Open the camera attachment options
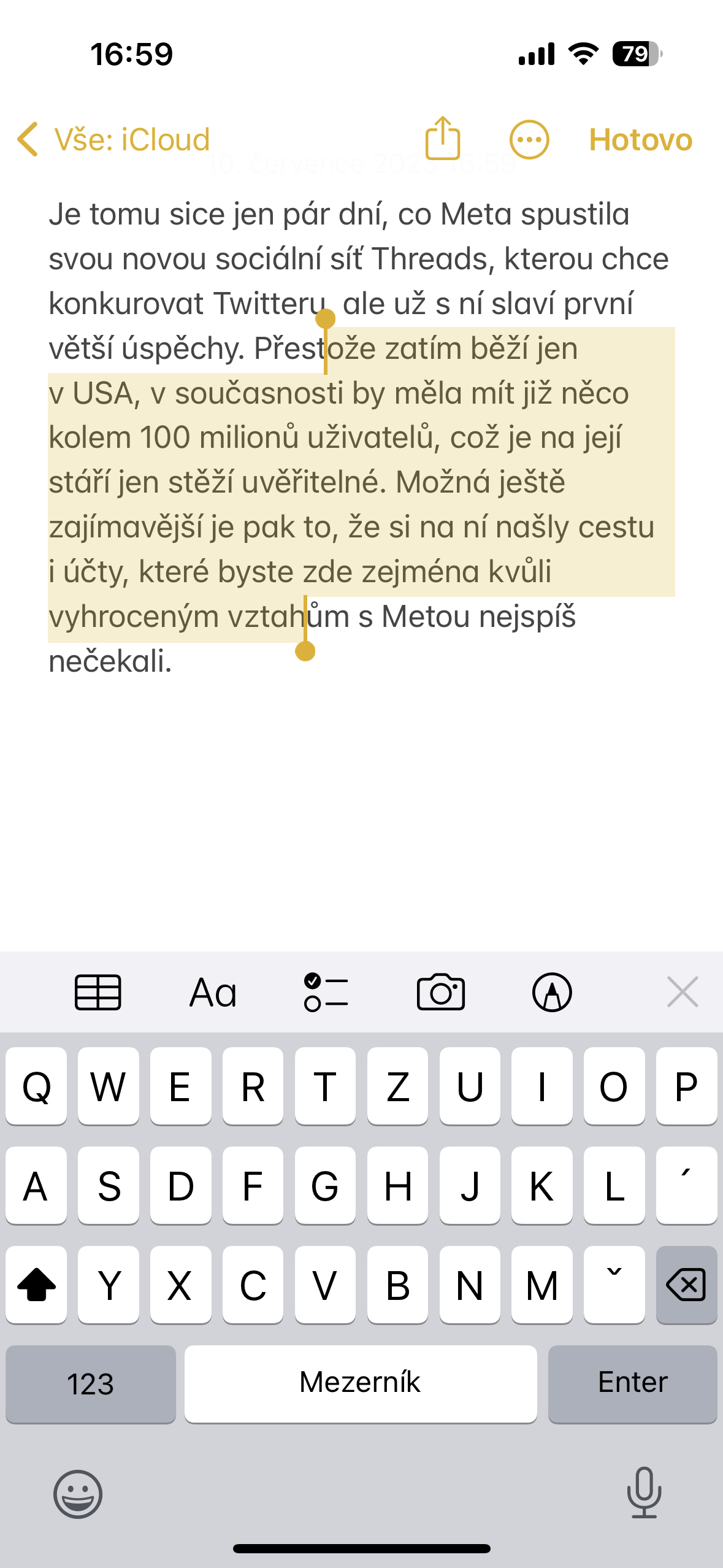 [x=440, y=992]
